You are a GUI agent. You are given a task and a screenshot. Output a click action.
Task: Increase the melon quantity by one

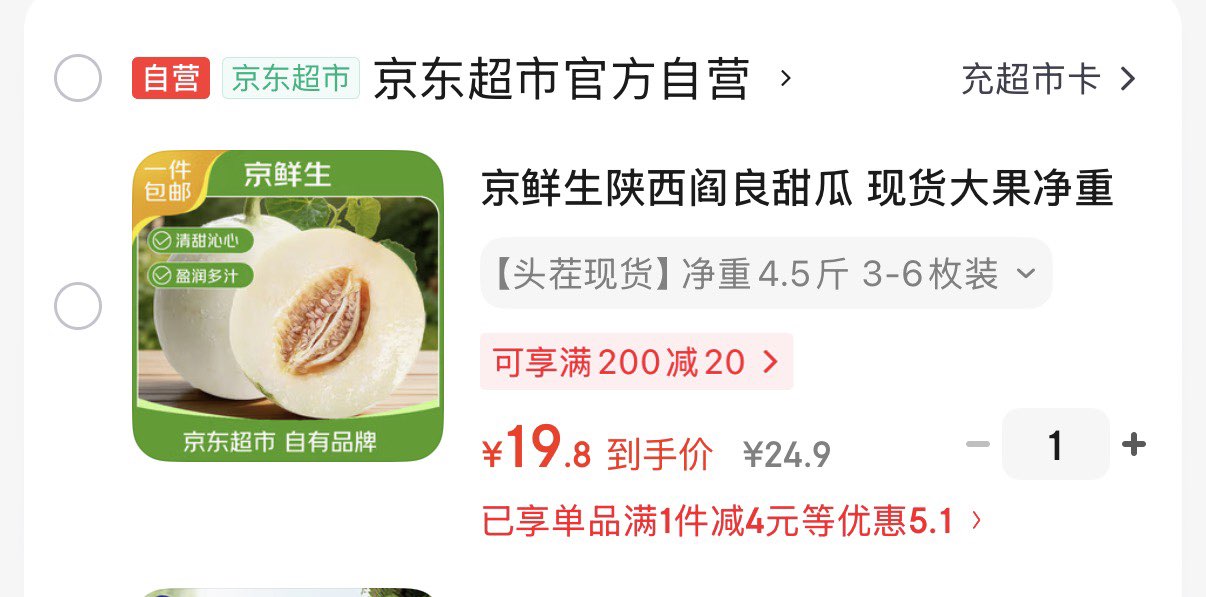[1134, 444]
